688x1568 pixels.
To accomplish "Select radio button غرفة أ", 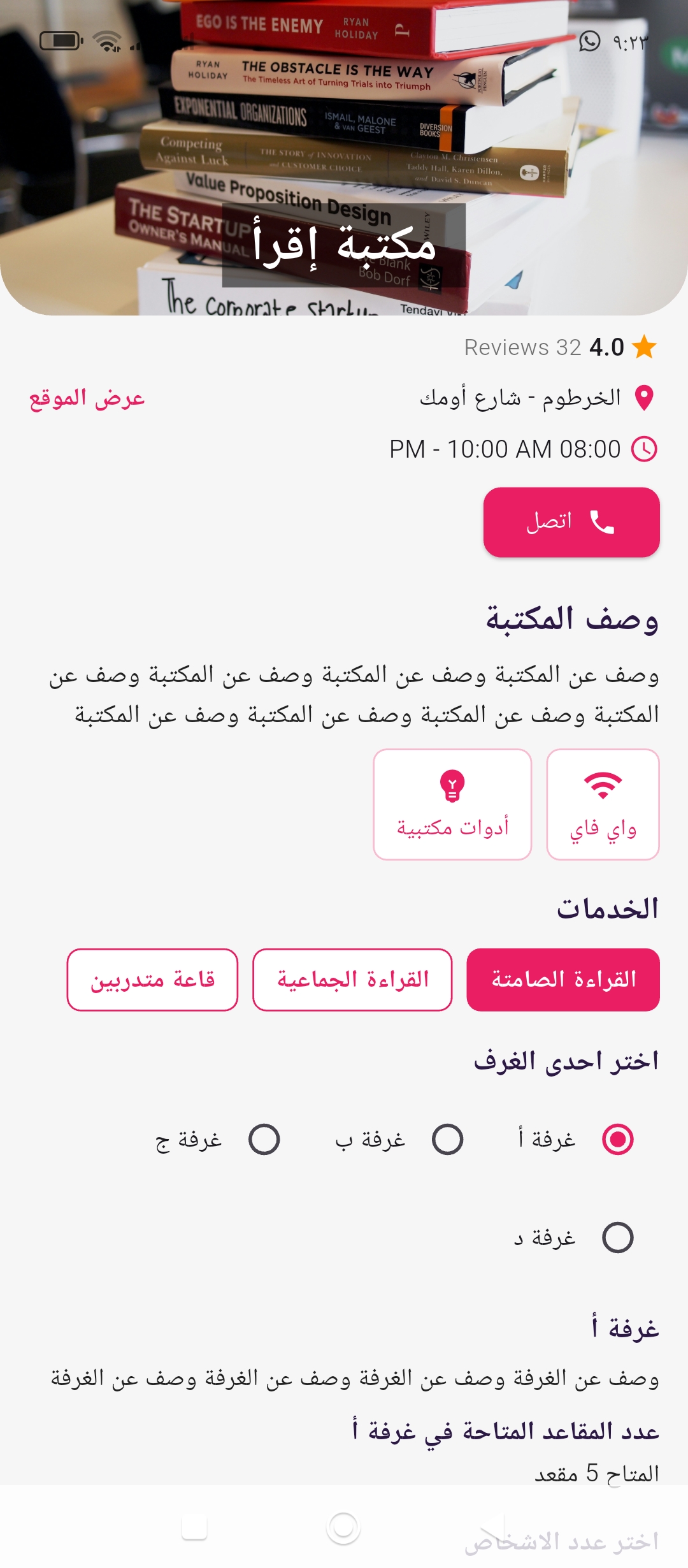I will point(617,1139).
